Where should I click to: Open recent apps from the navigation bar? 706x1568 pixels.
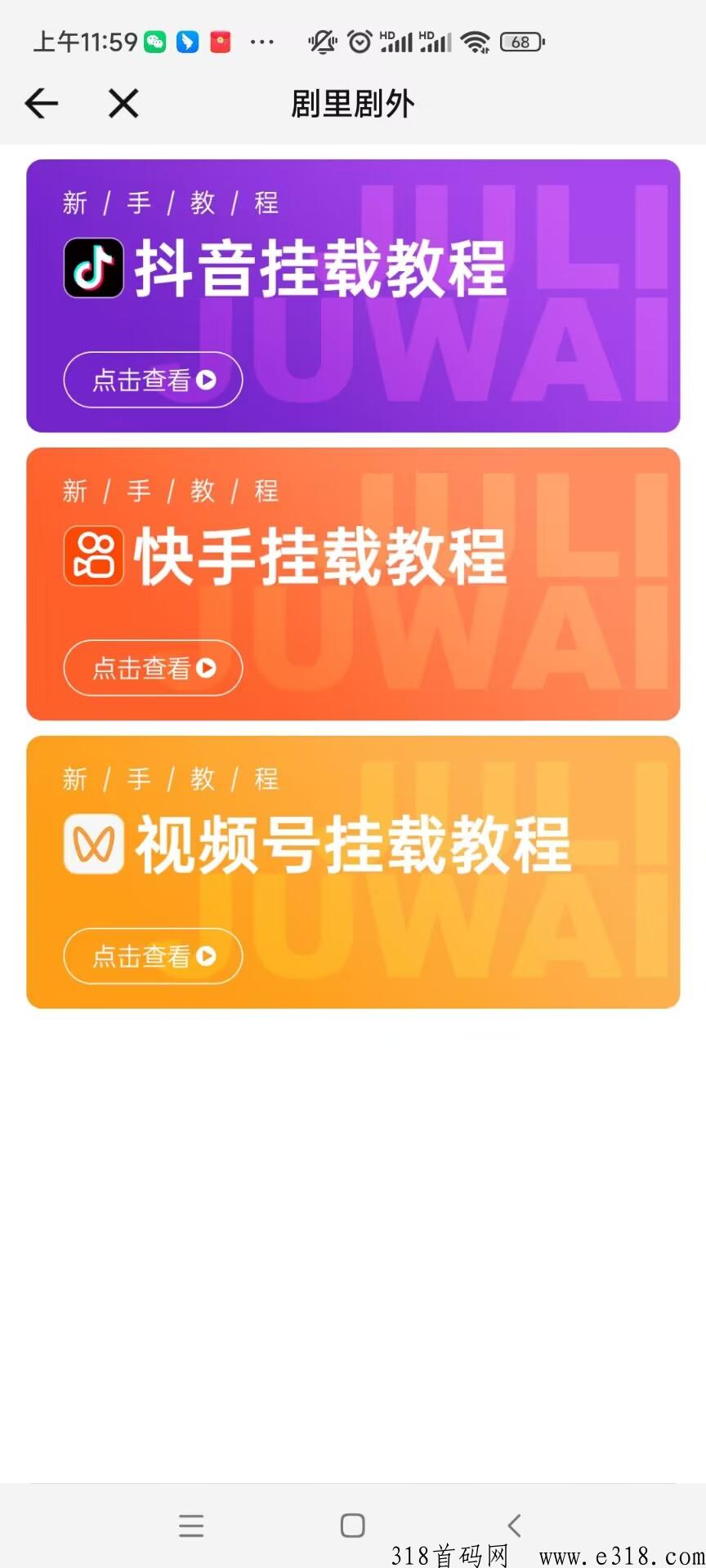[x=191, y=1526]
